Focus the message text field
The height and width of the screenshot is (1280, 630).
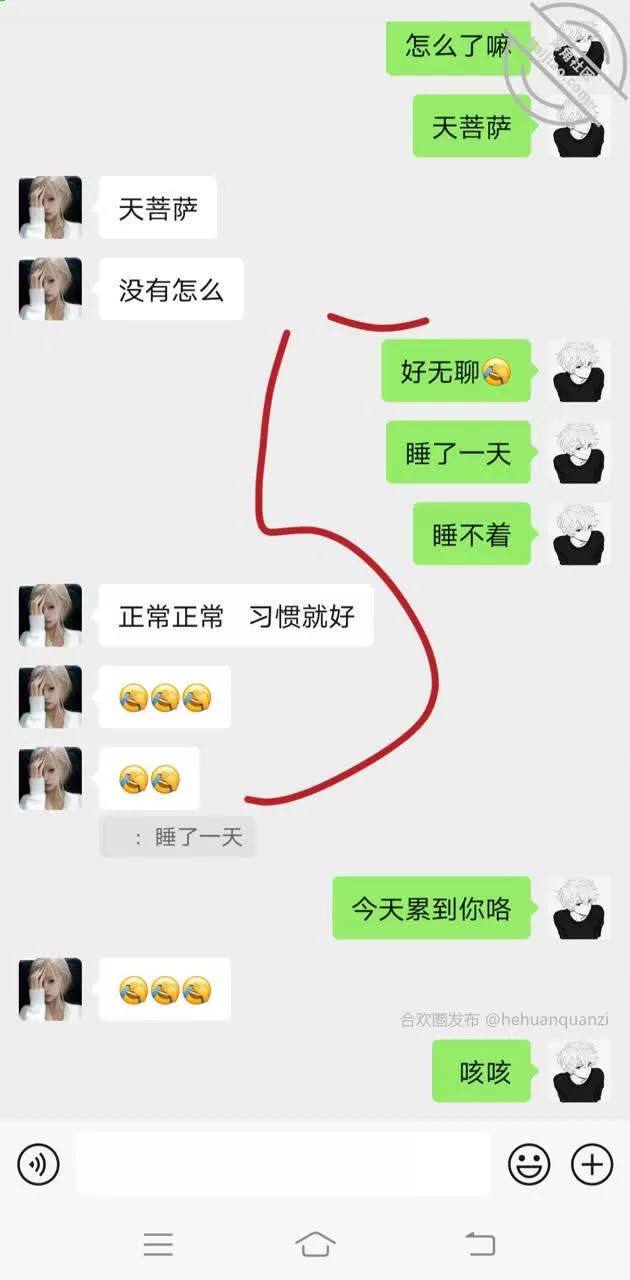click(283, 1164)
